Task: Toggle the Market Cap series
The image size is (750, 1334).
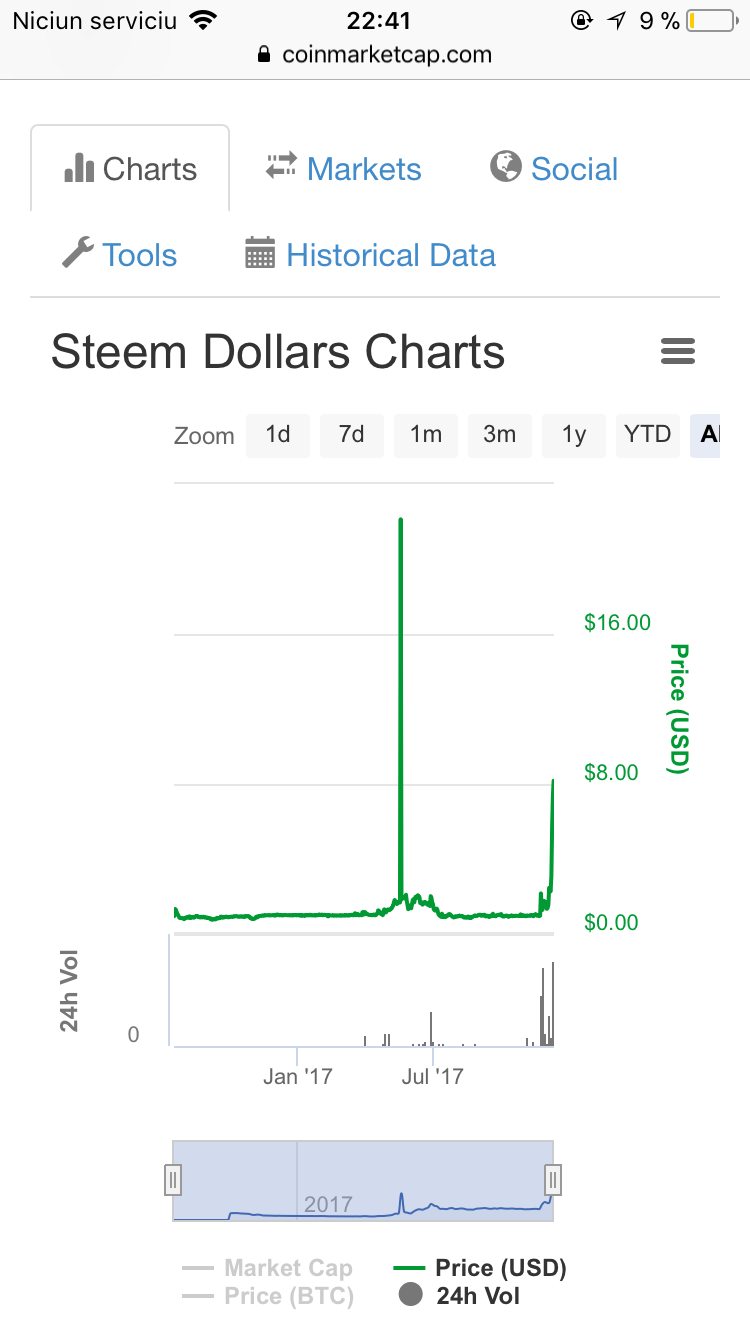Action: pyautogui.click(x=267, y=1268)
